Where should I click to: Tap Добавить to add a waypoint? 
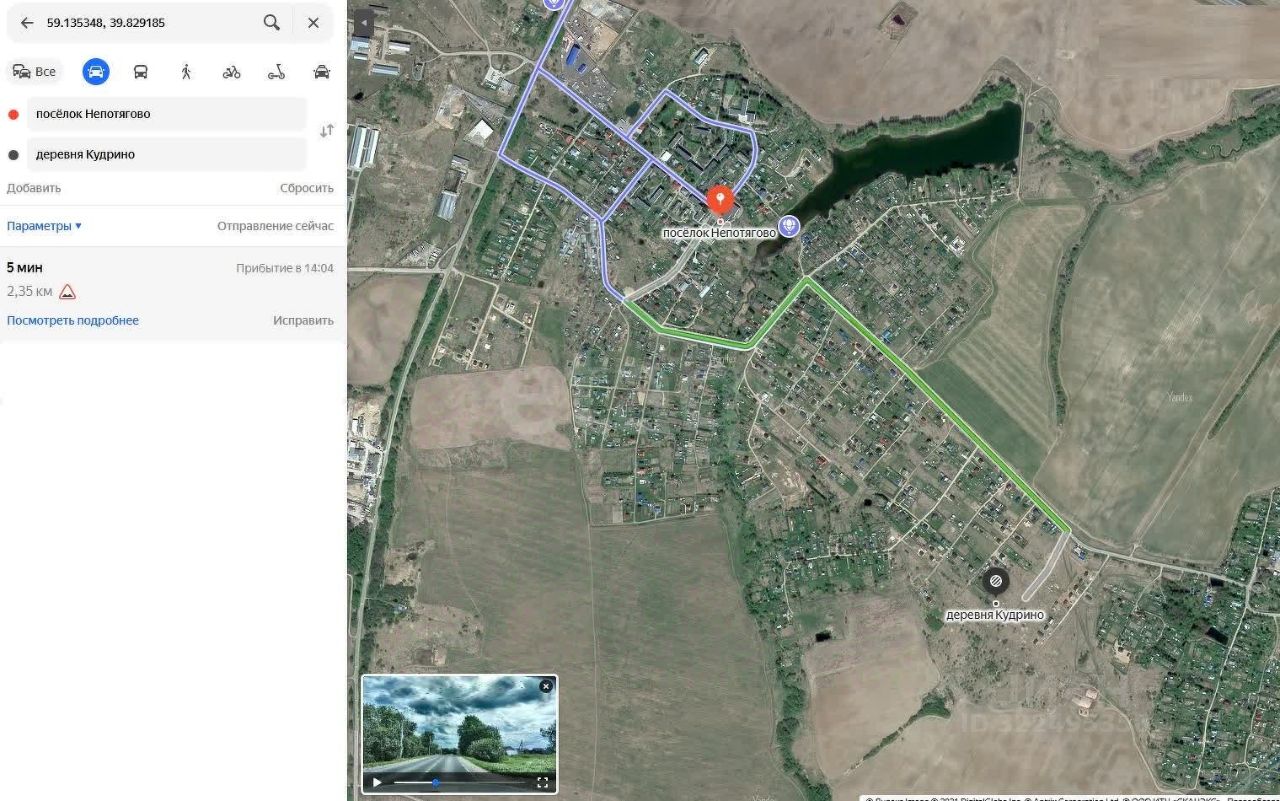tap(34, 188)
